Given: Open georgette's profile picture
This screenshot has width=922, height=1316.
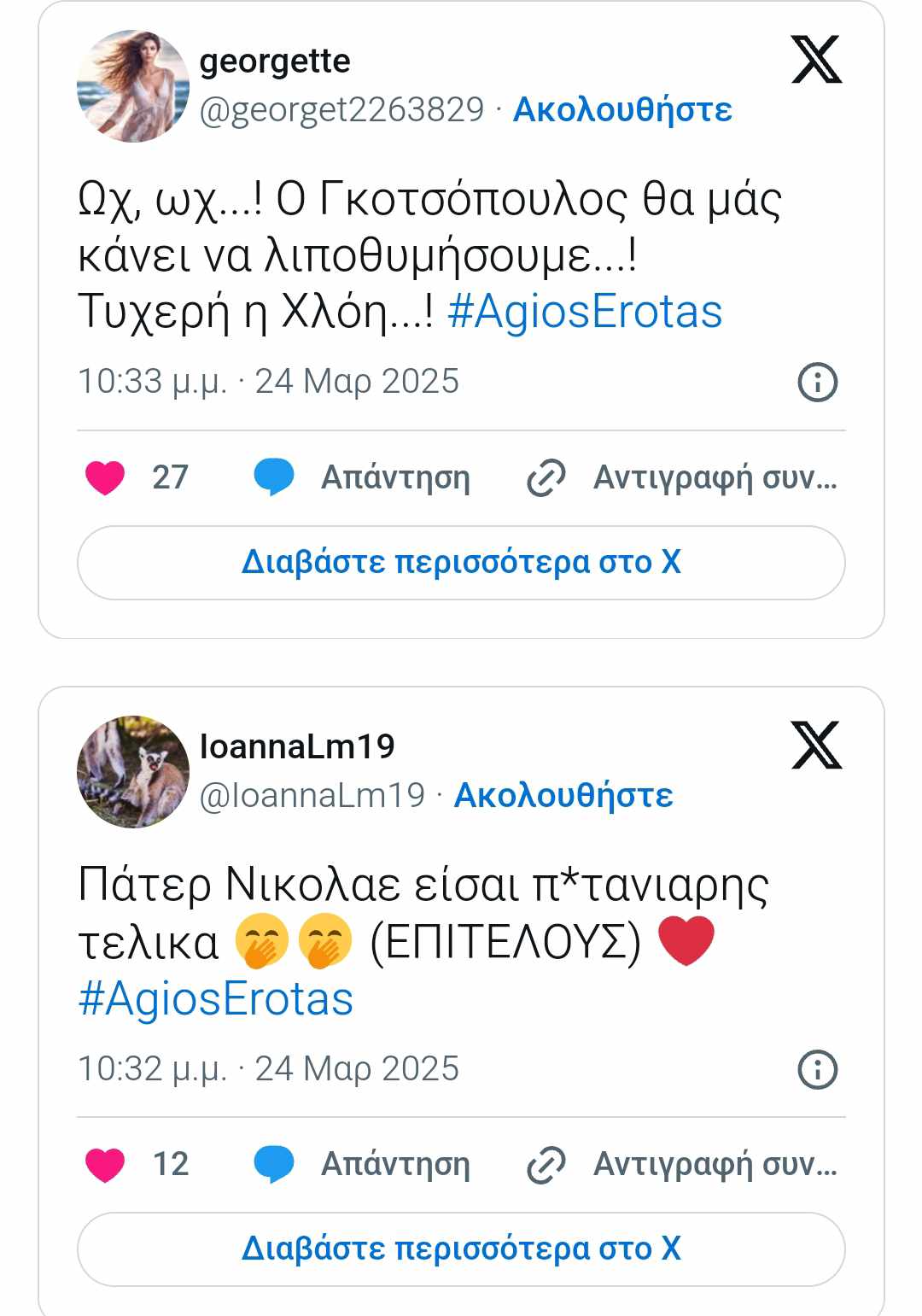Looking at the screenshot, I should (132, 86).
